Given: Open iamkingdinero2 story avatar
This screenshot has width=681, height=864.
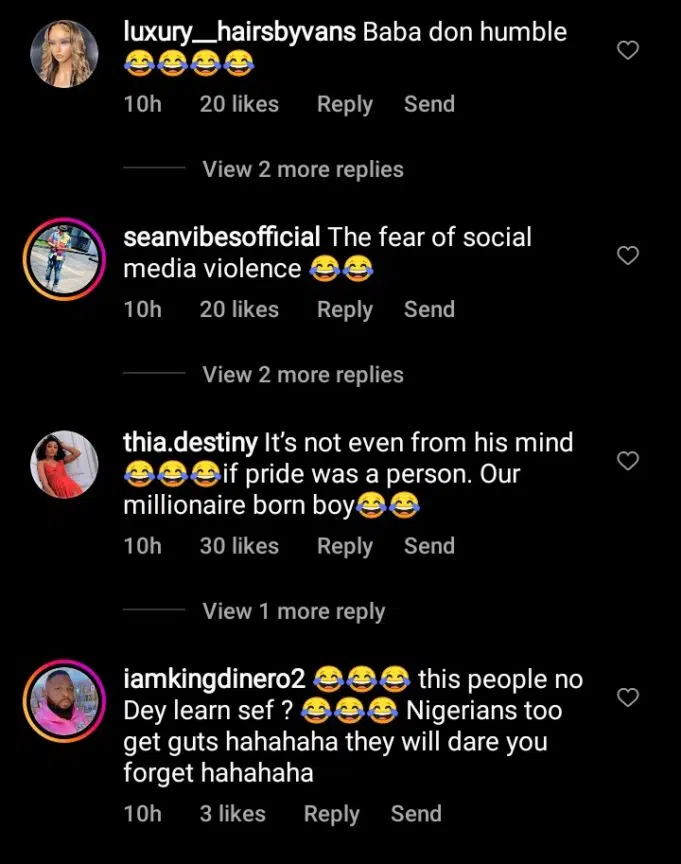Looking at the screenshot, I should (64, 701).
